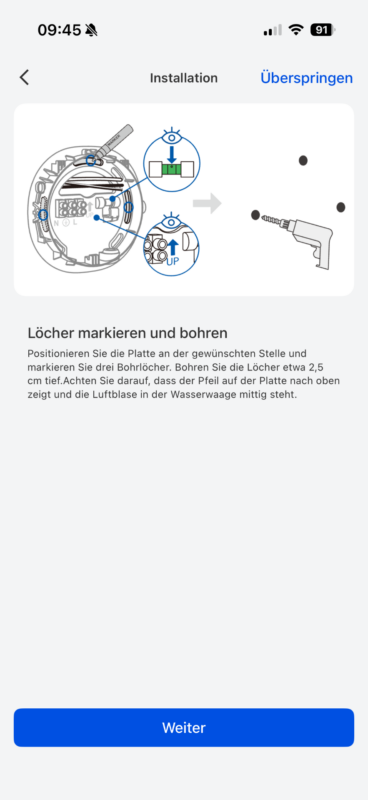Skip installation via Überspringen

point(306,78)
